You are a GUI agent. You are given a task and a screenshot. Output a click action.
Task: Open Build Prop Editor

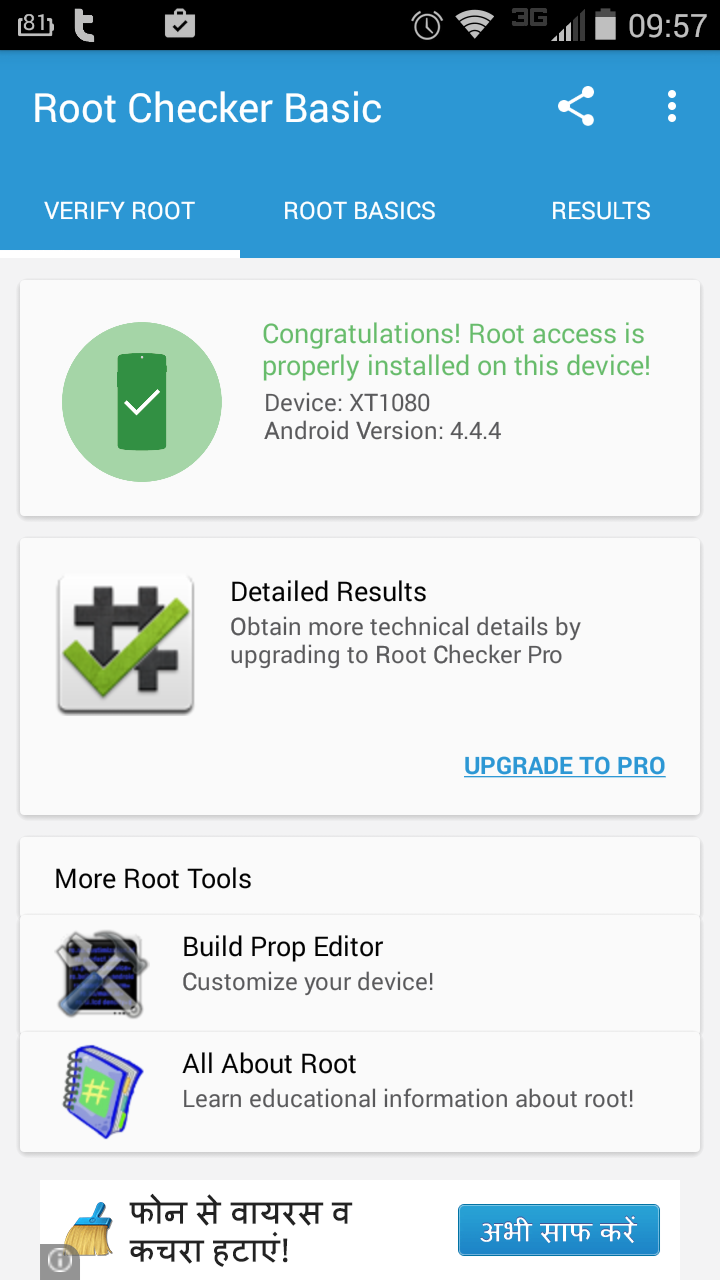point(360,973)
